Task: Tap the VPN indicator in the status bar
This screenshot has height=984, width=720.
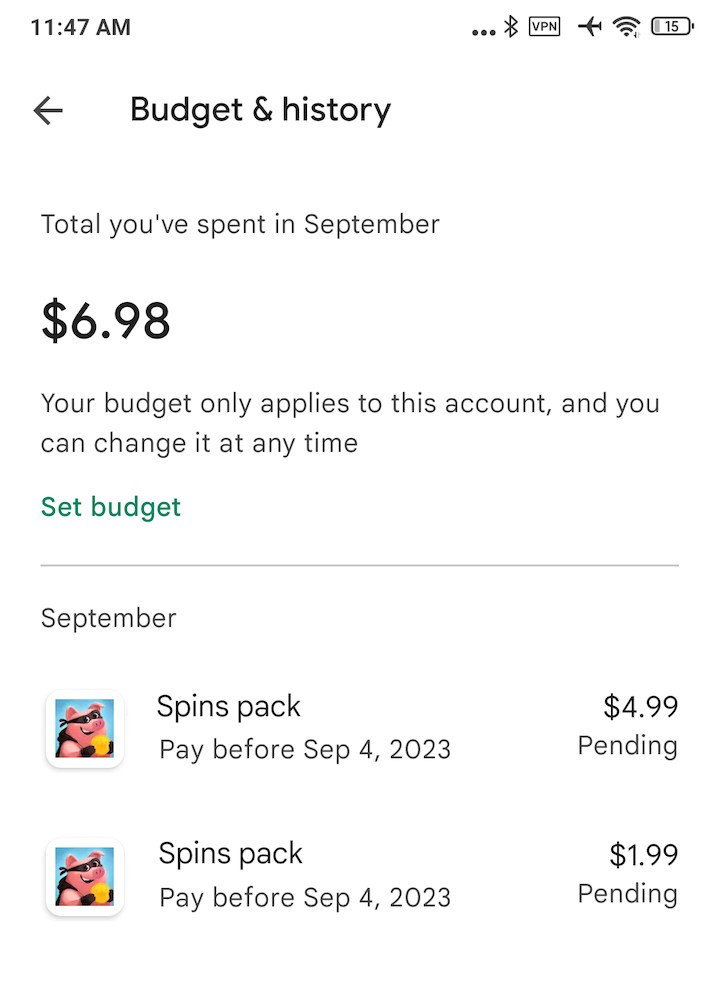Action: [544, 27]
